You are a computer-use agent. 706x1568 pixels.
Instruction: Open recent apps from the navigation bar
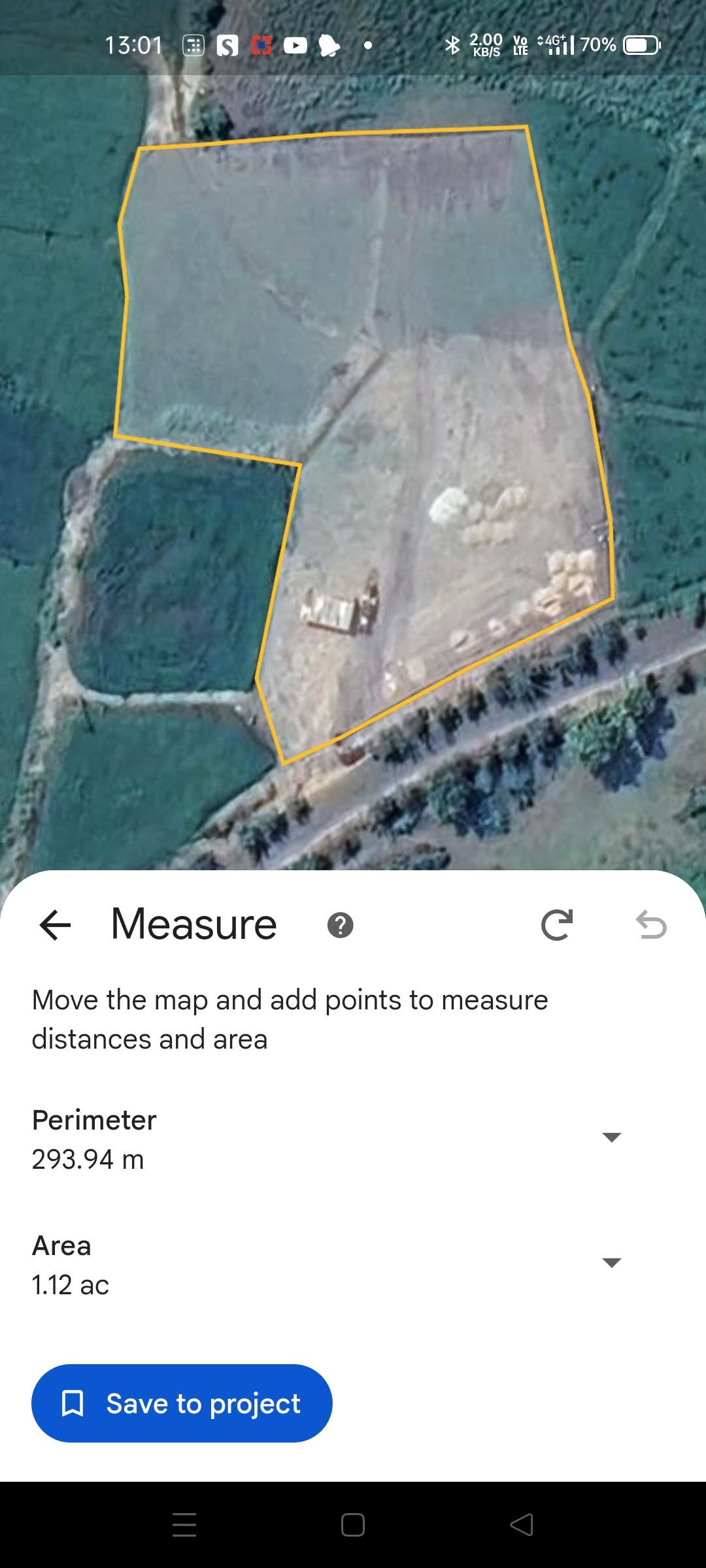[x=184, y=1525]
